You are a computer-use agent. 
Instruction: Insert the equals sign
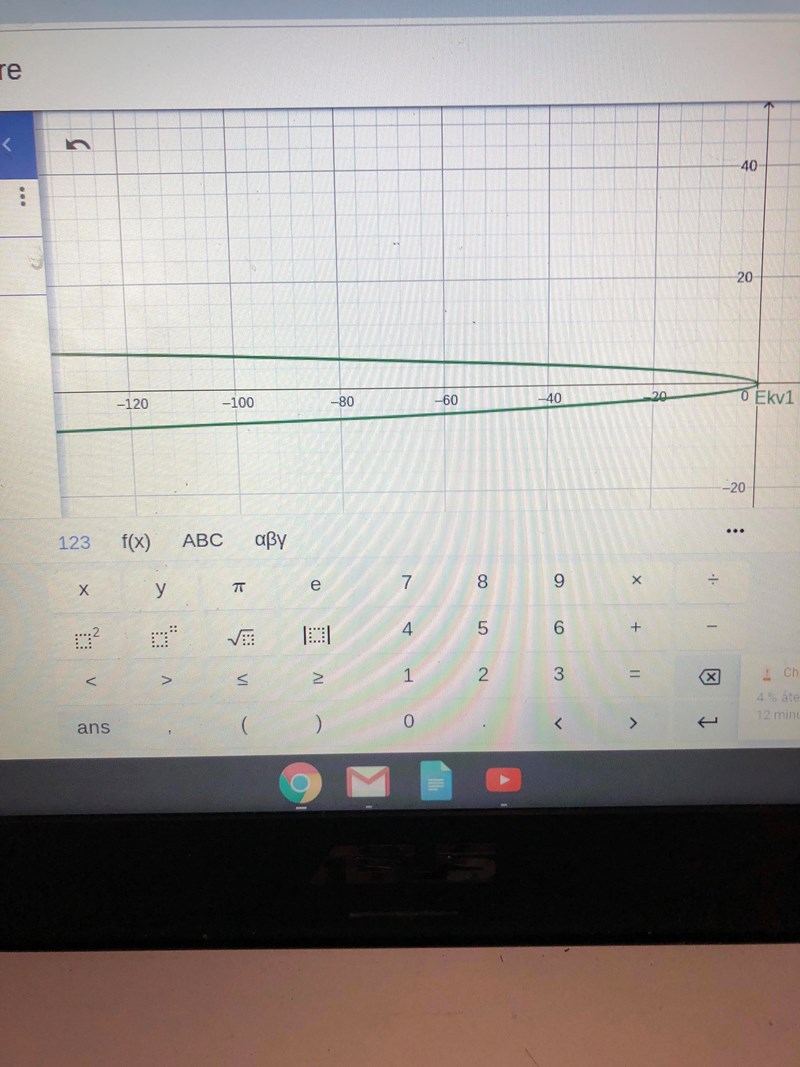pyautogui.click(x=633, y=675)
